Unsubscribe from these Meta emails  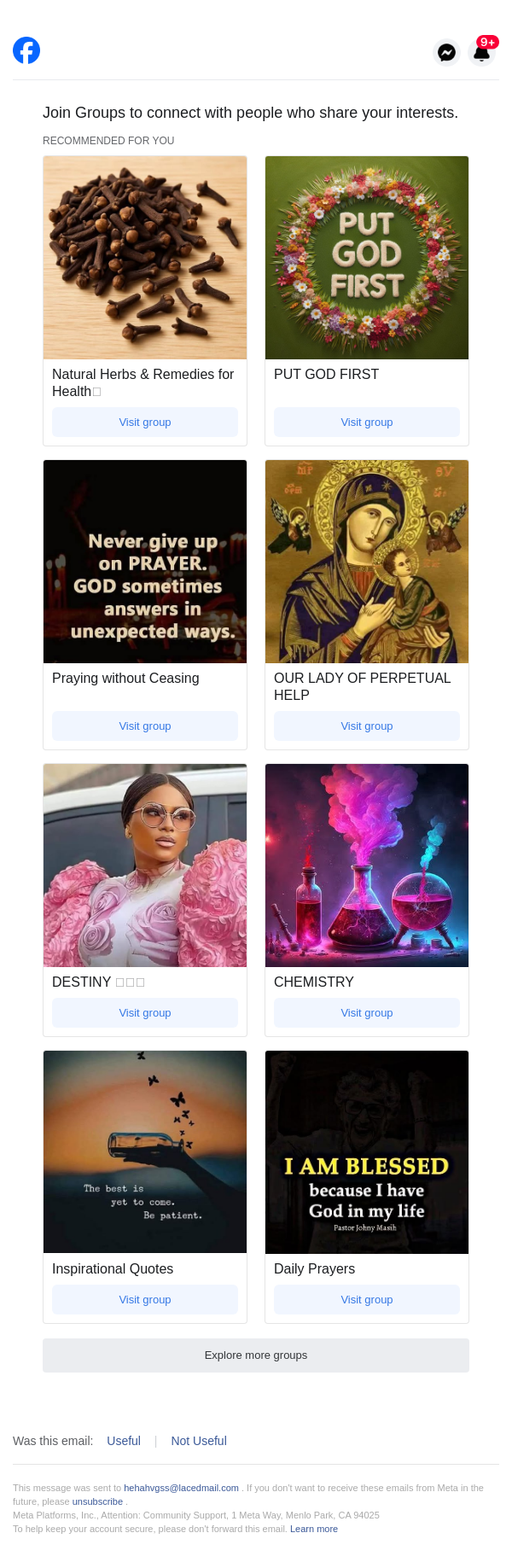point(97,1501)
